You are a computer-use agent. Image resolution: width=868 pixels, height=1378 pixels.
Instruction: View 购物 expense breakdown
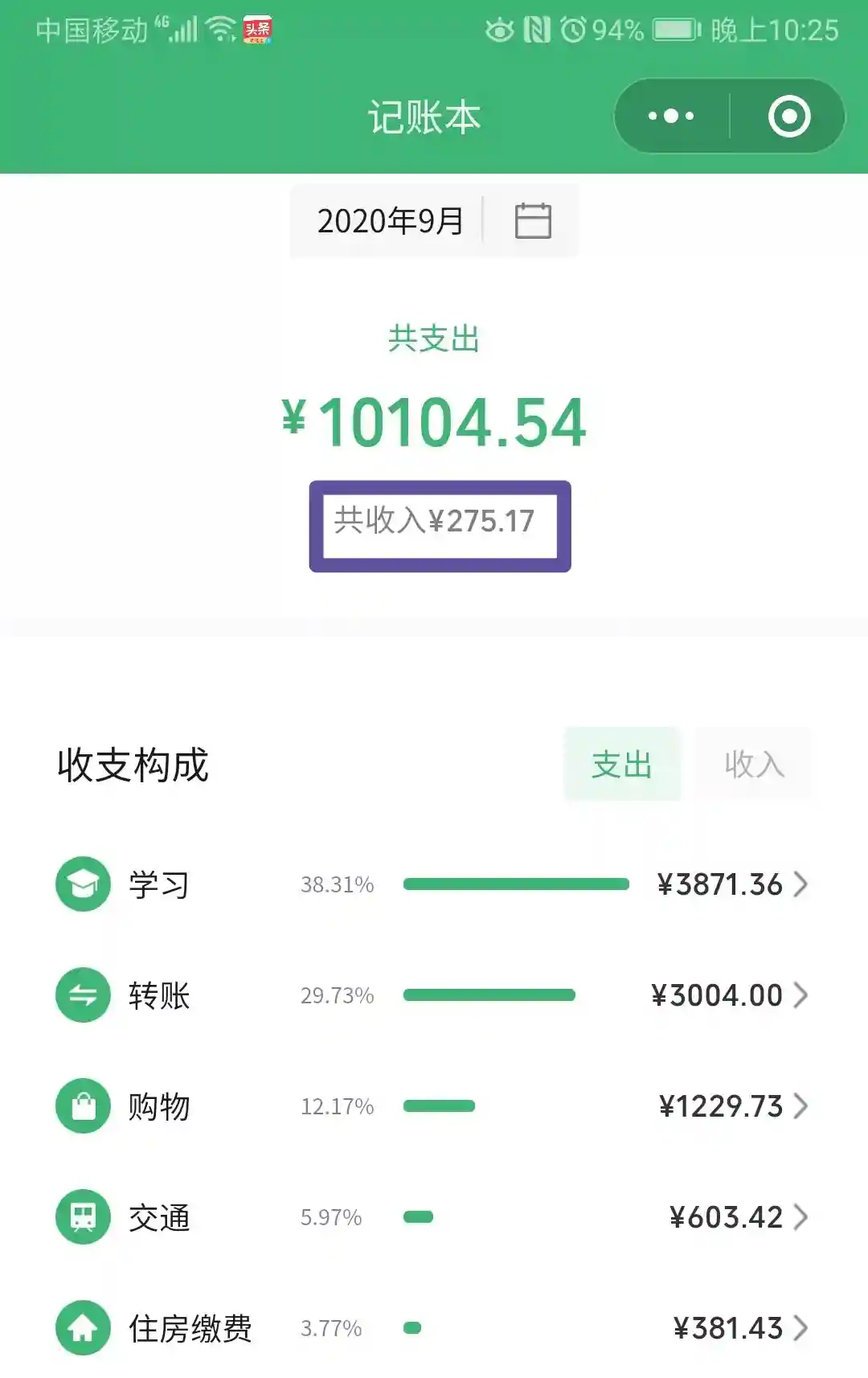click(434, 1106)
